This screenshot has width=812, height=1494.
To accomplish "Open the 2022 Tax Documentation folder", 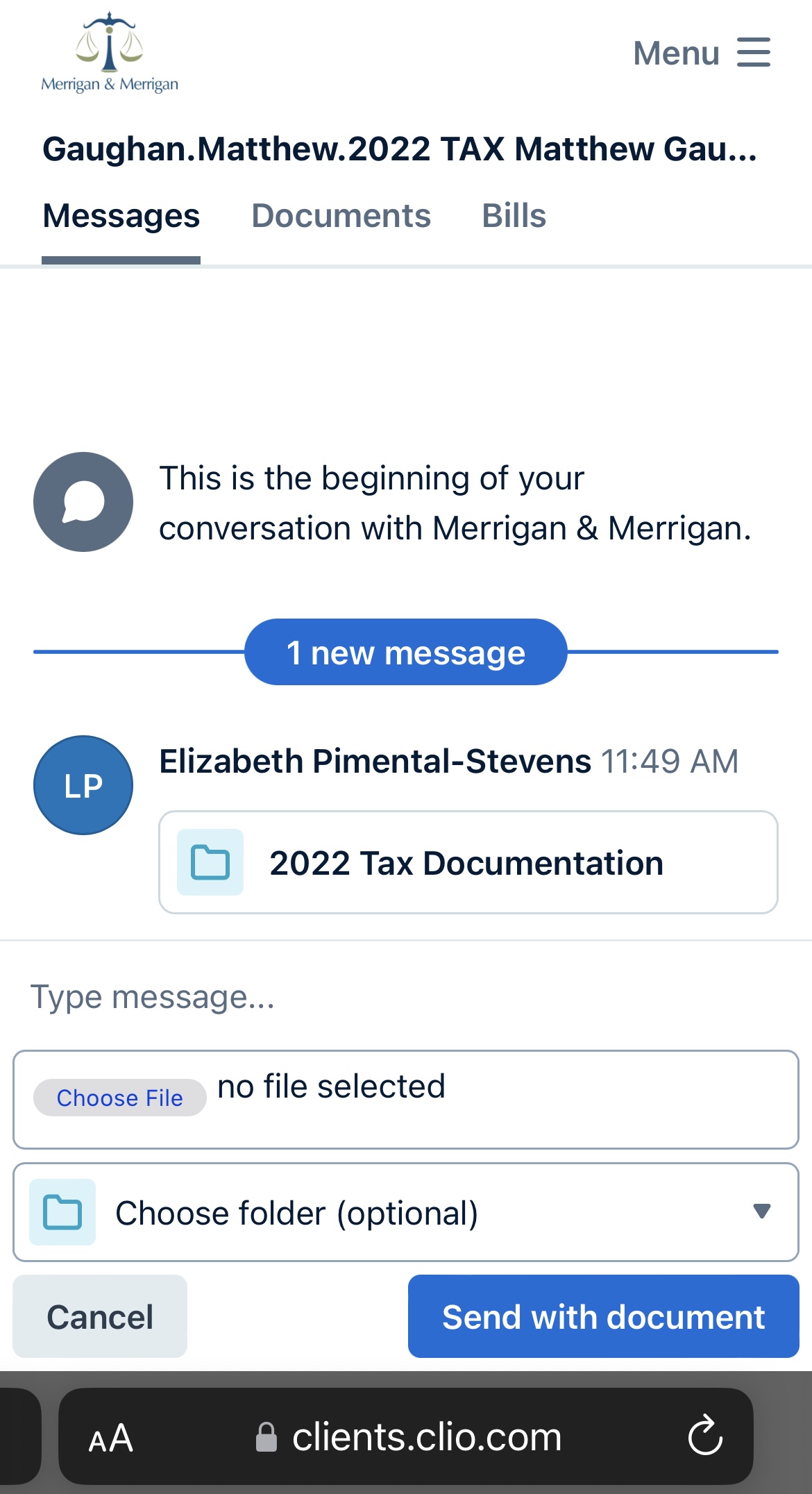I will pyautogui.click(x=468, y=862).
